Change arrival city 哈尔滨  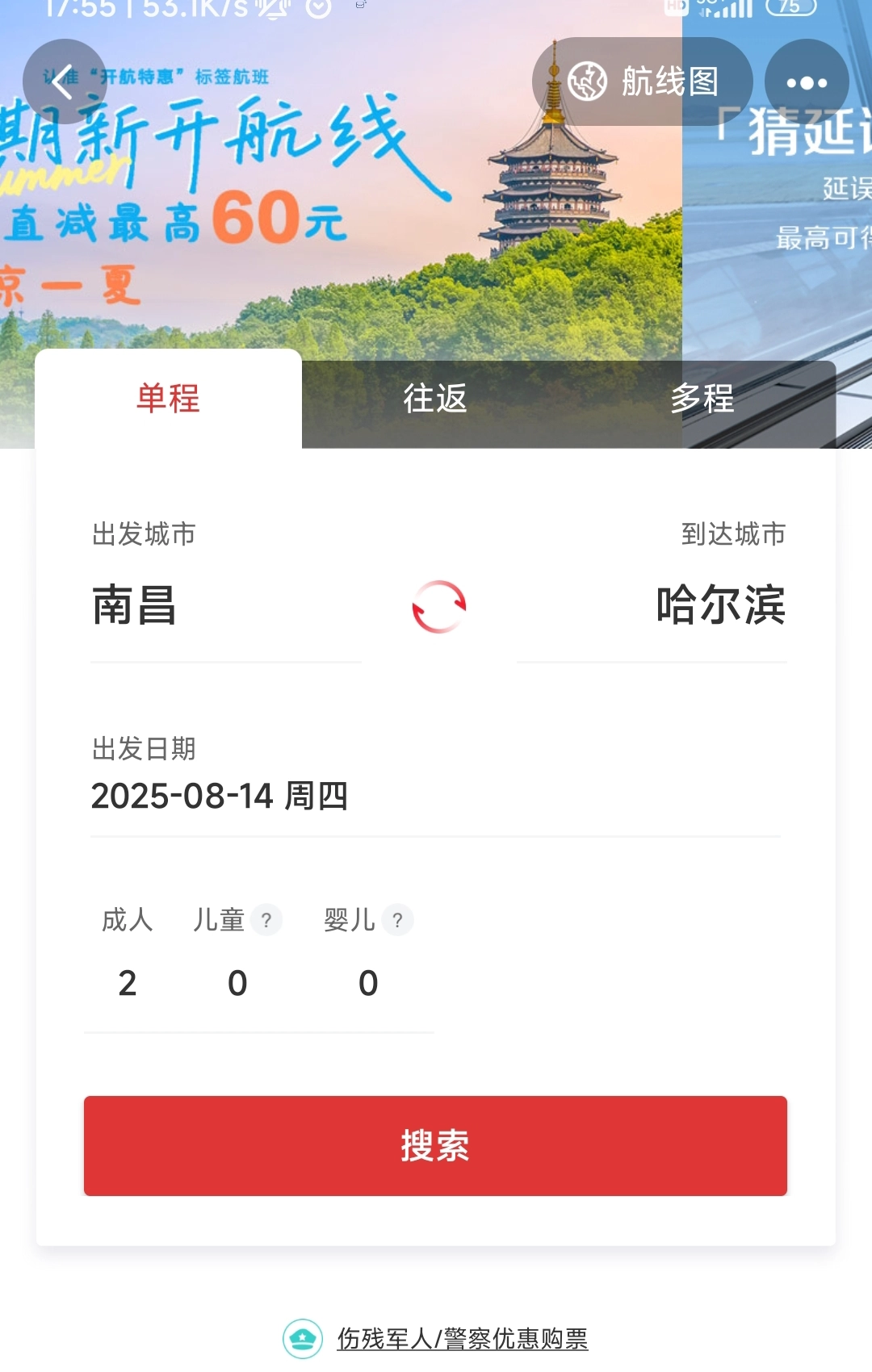[x=720, y=605]
